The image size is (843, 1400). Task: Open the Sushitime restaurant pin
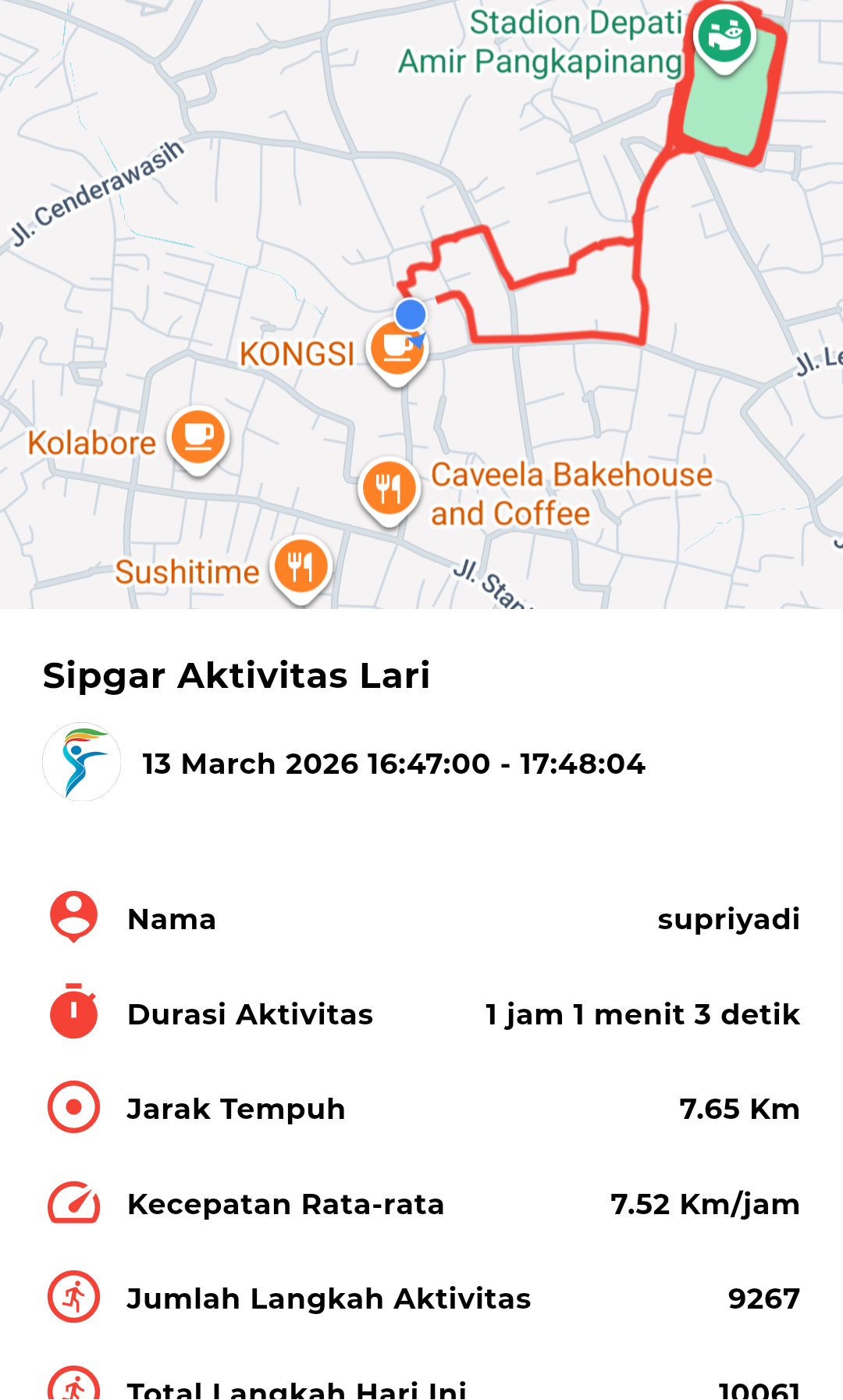[x=301, y=568]
